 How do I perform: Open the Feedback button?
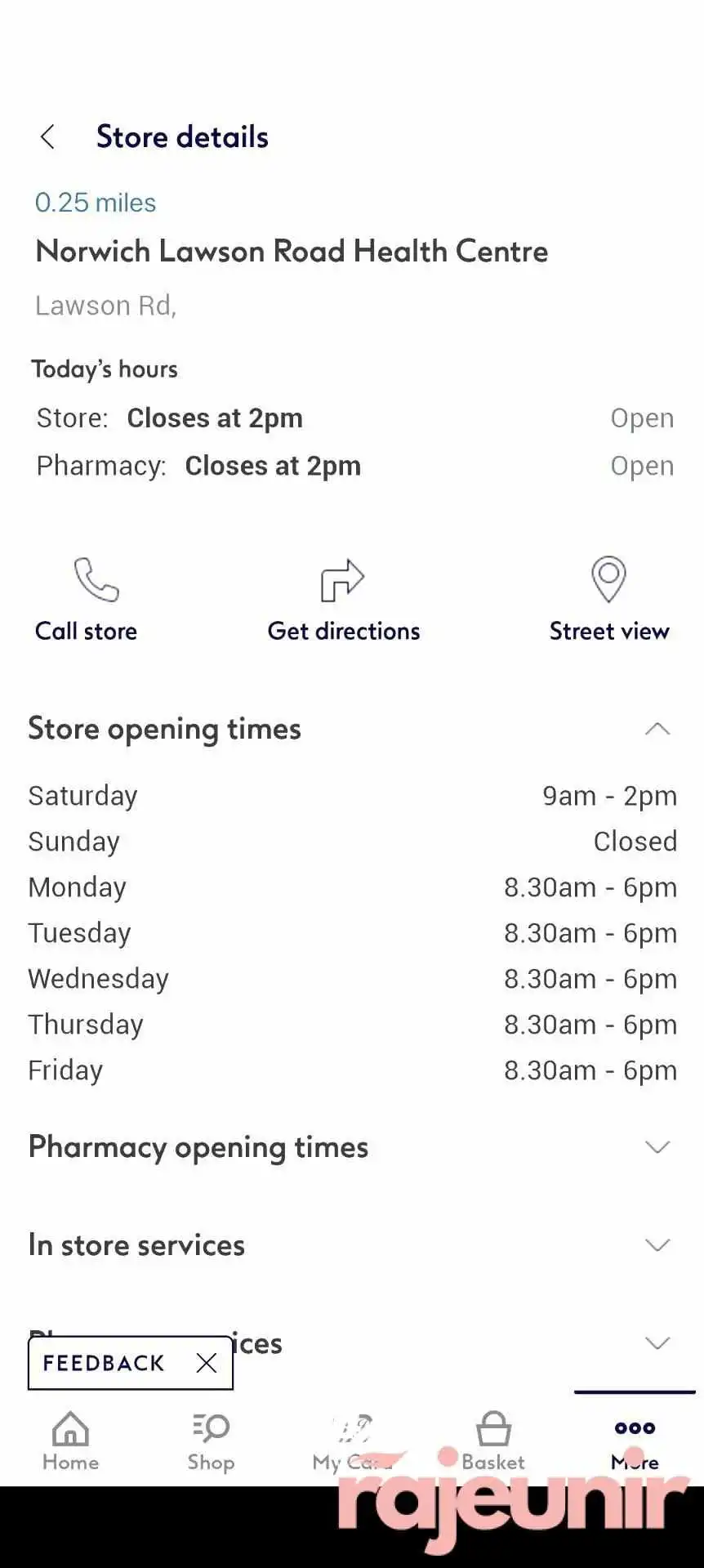click(104, 1363)
